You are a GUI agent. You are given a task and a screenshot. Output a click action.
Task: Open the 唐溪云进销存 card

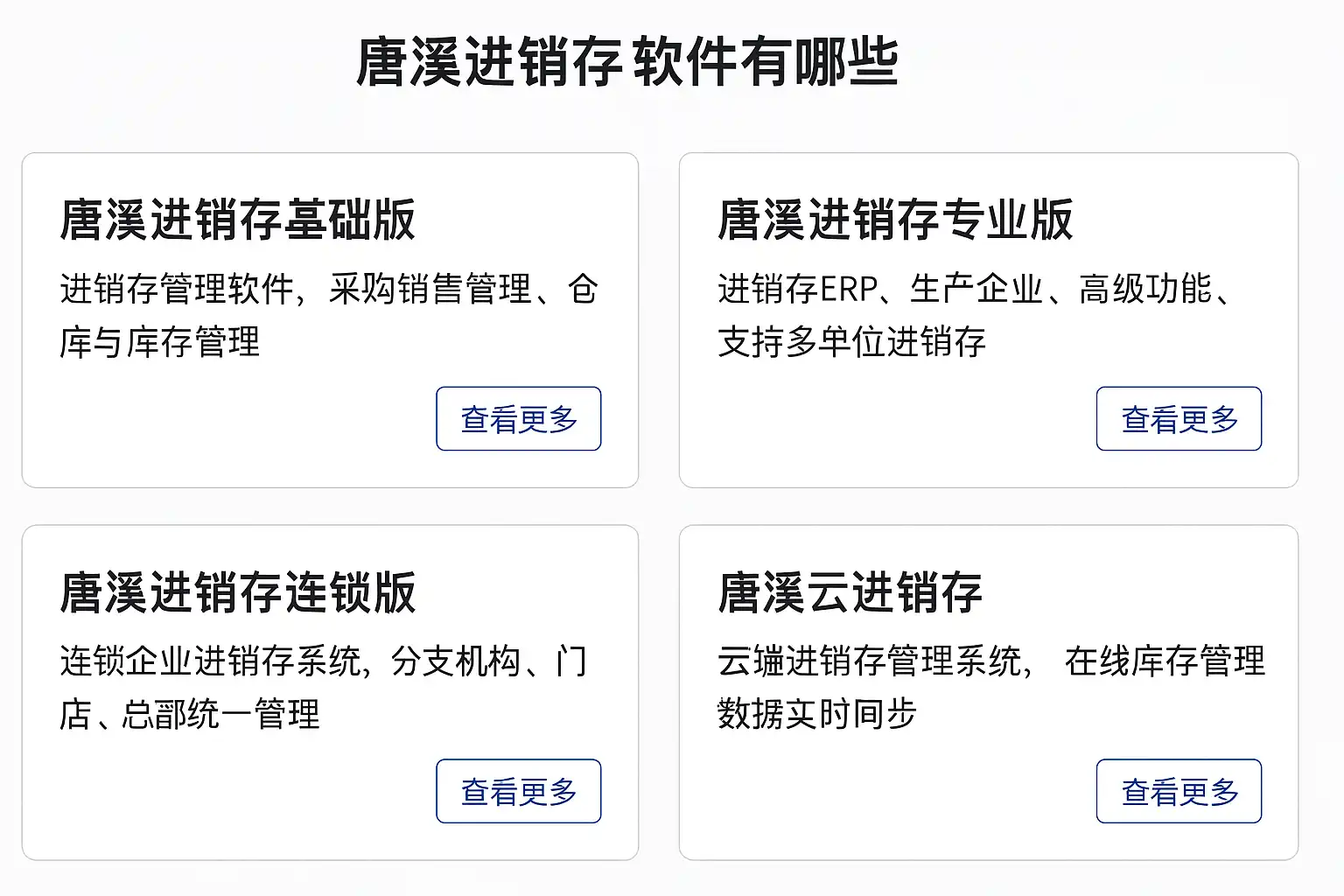(850, 592)
